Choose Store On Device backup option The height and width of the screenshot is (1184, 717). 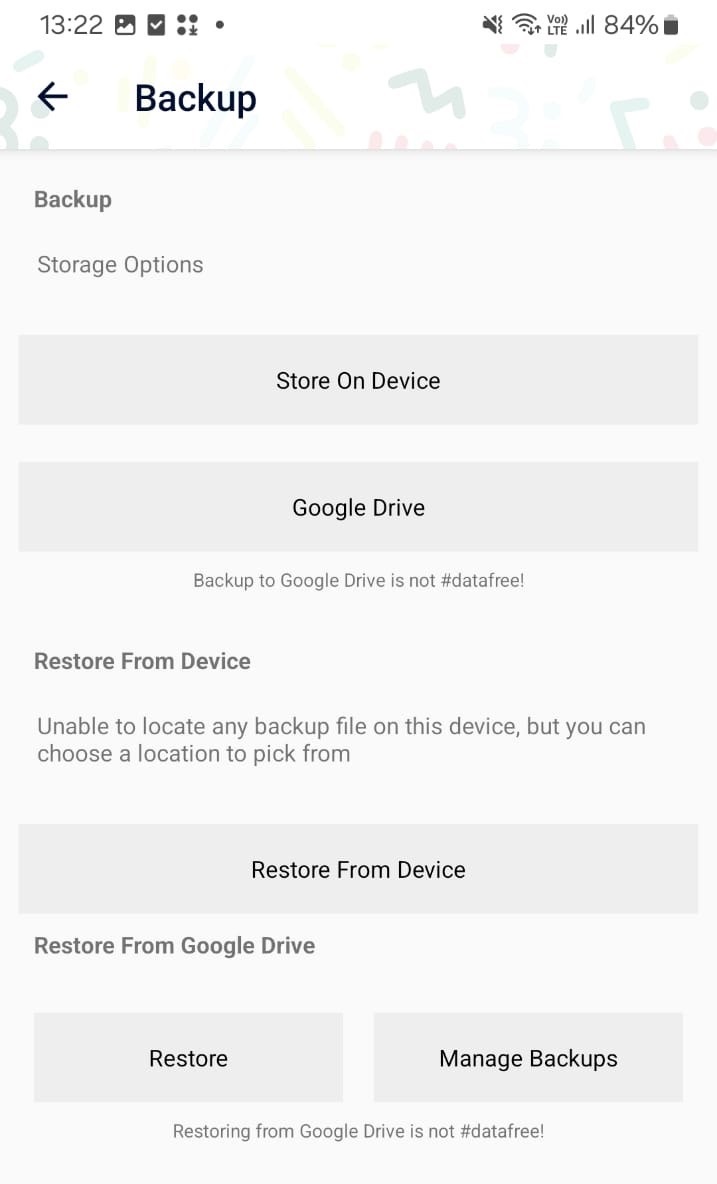click(358, 380)
